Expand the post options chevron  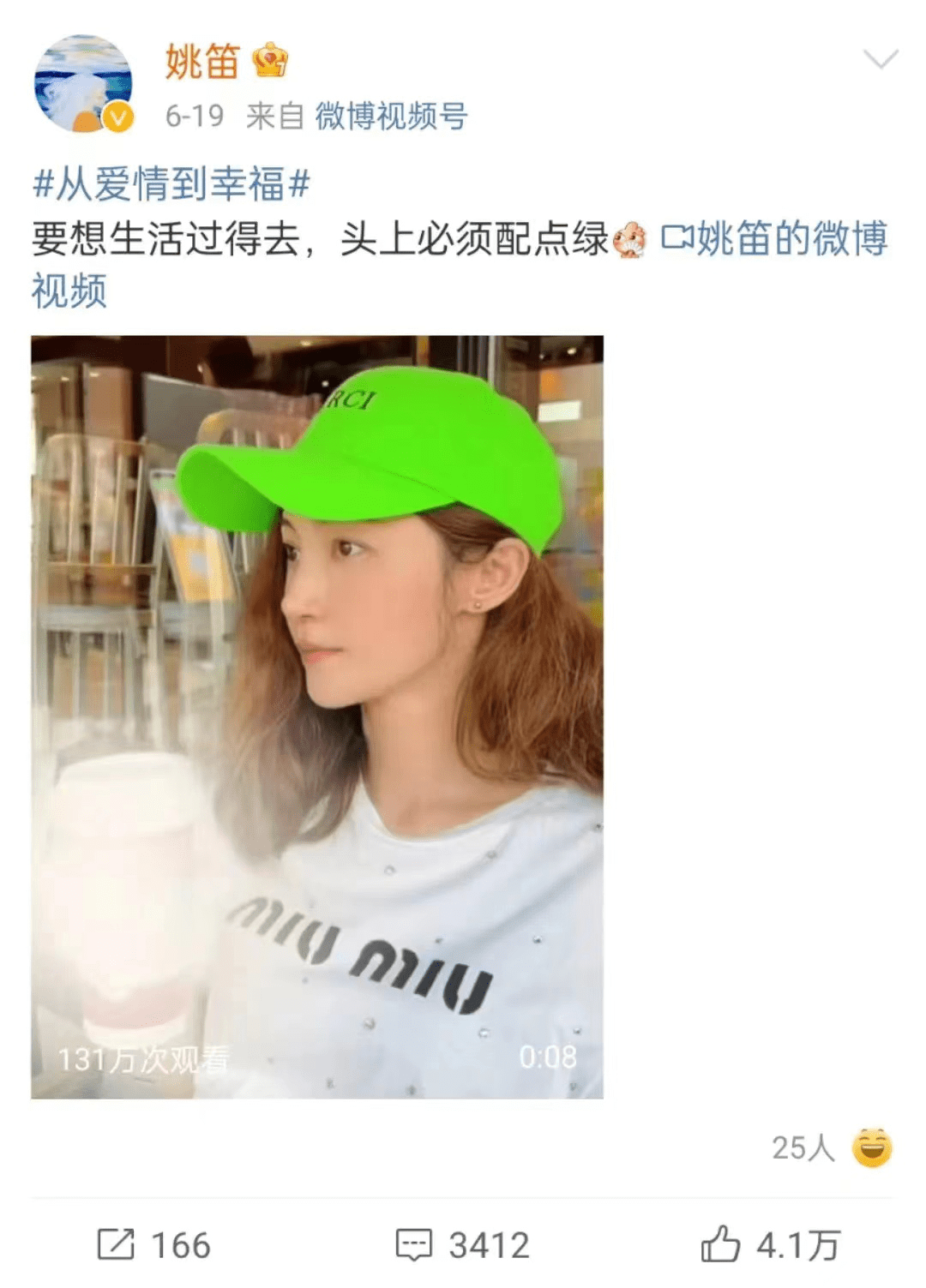coord(880,59)
